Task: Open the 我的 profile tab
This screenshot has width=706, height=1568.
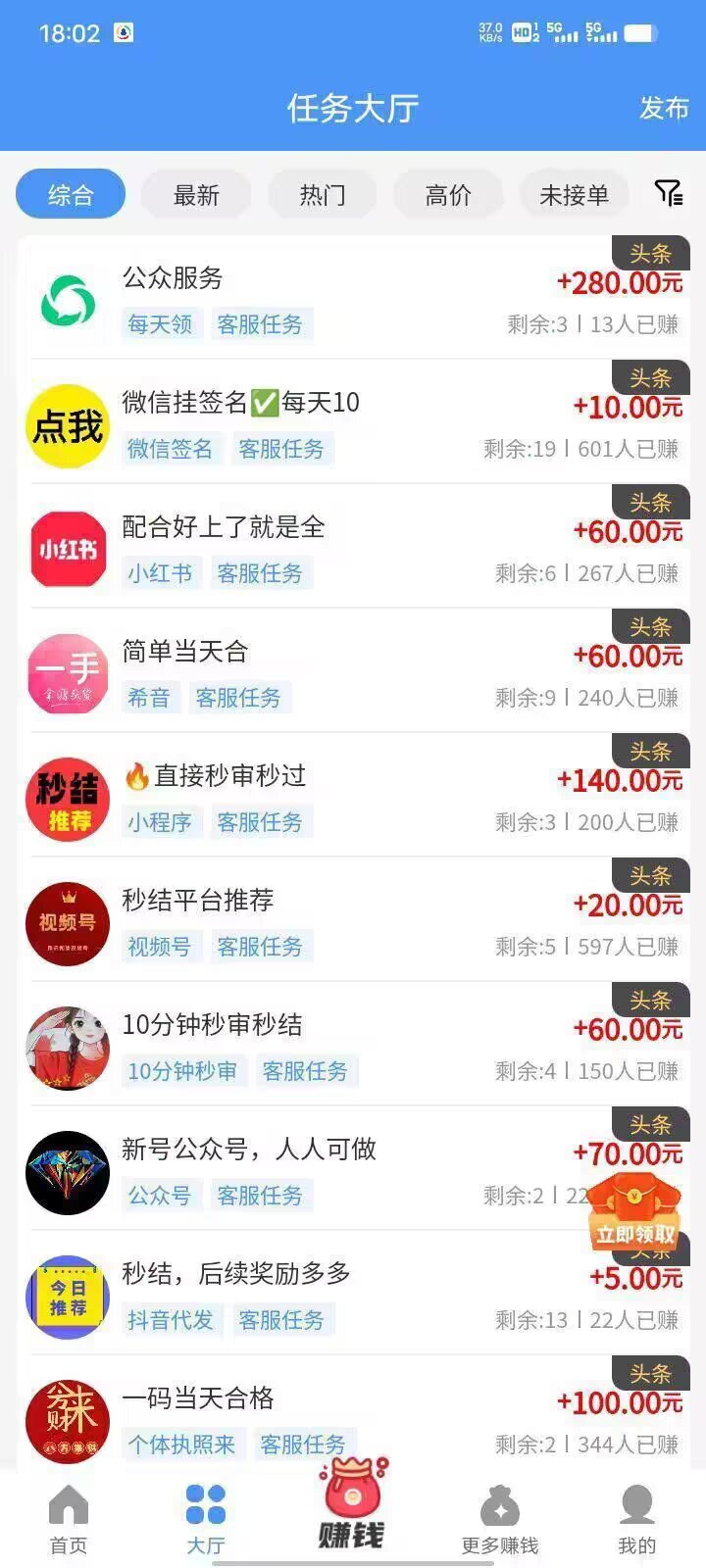Action: pos(636,1519)
